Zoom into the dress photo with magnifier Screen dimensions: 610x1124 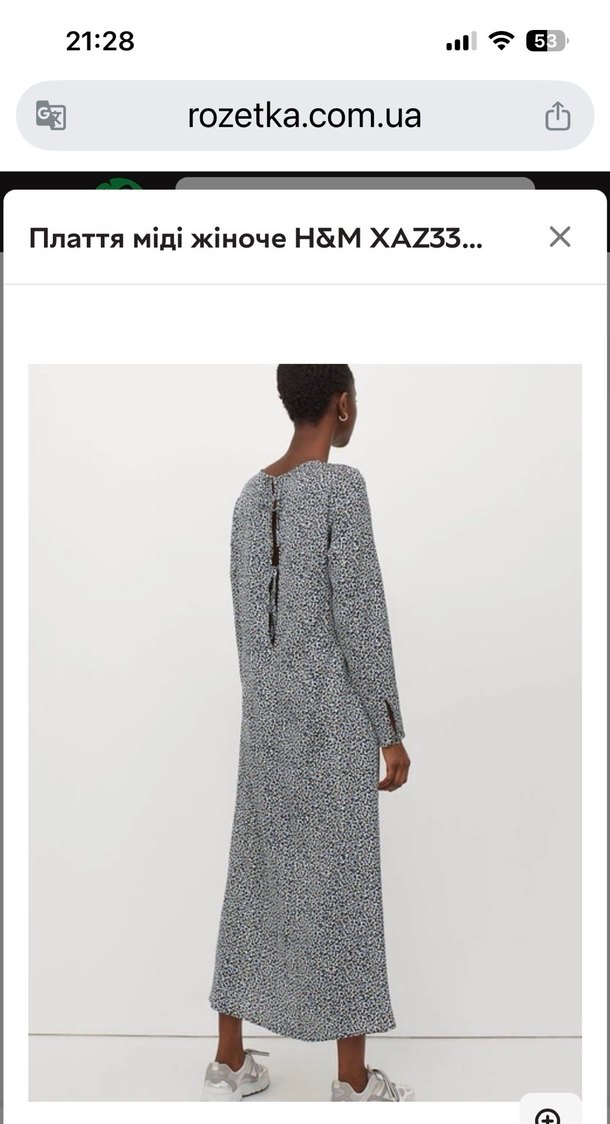[x=549, y=1112]
